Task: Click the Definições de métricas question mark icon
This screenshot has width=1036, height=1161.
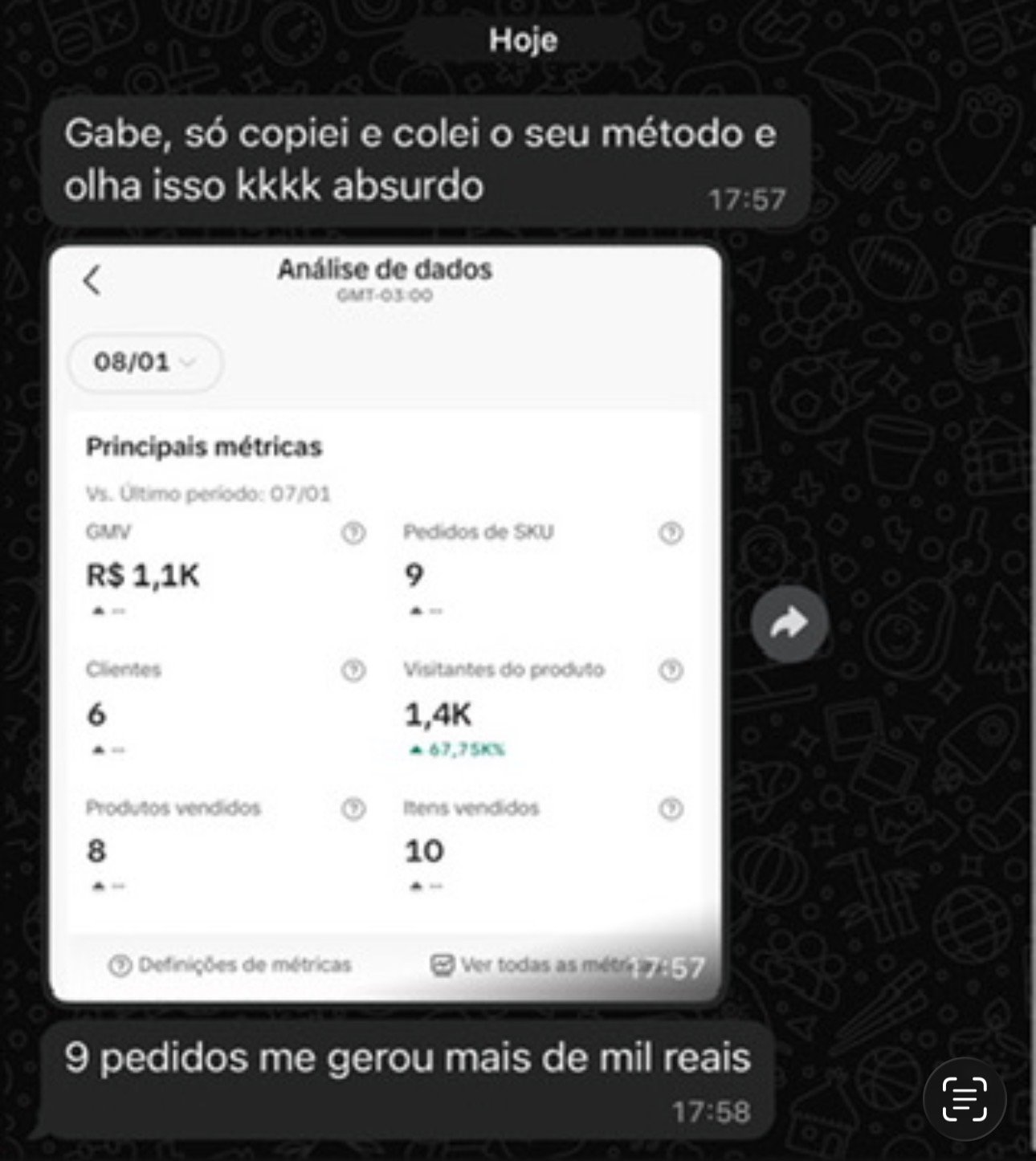Action: click(x=122, y=964)
